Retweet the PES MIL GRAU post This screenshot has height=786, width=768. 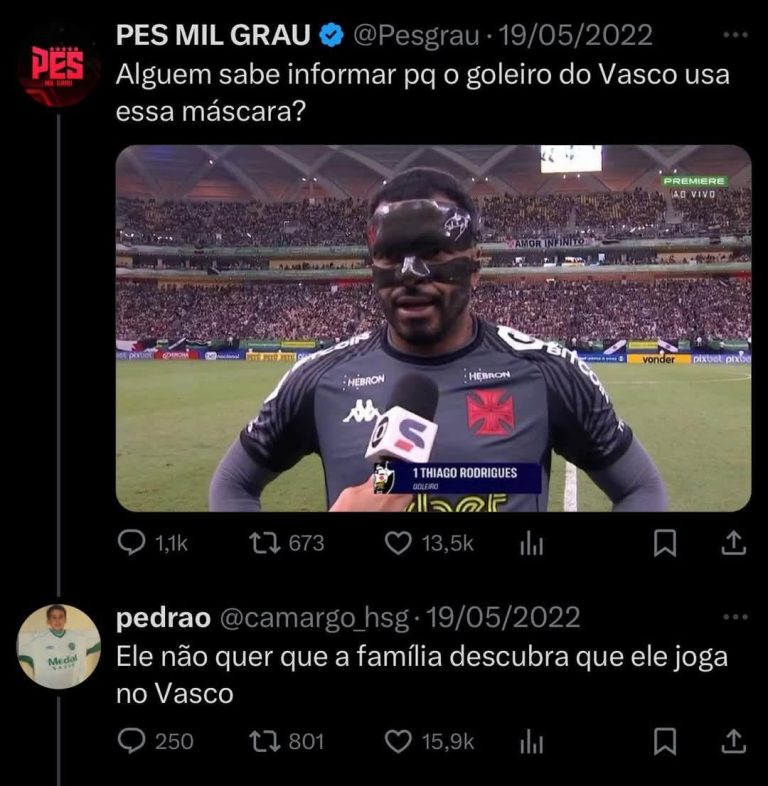(x=264, y=543)
